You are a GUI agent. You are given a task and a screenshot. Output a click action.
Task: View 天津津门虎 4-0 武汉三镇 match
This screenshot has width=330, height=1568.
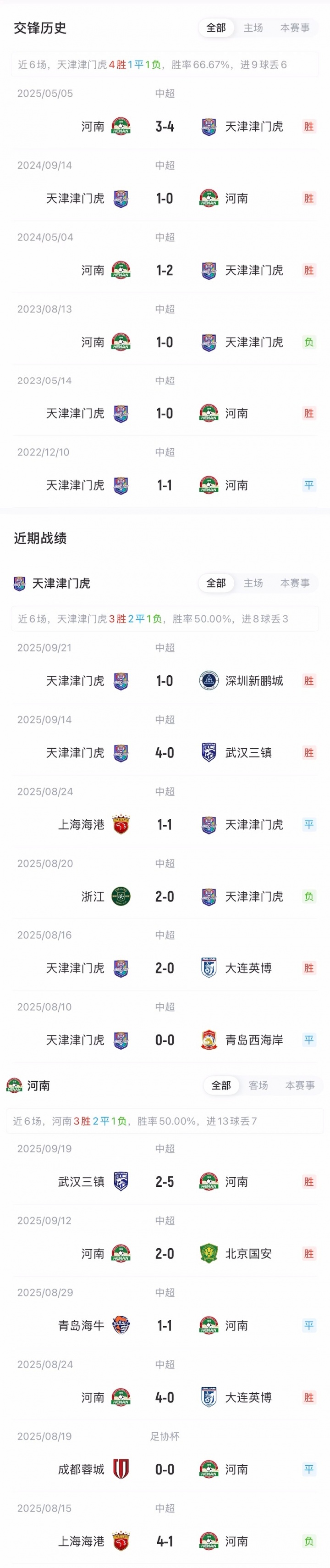pyautogui.click(x=165, y=753)
